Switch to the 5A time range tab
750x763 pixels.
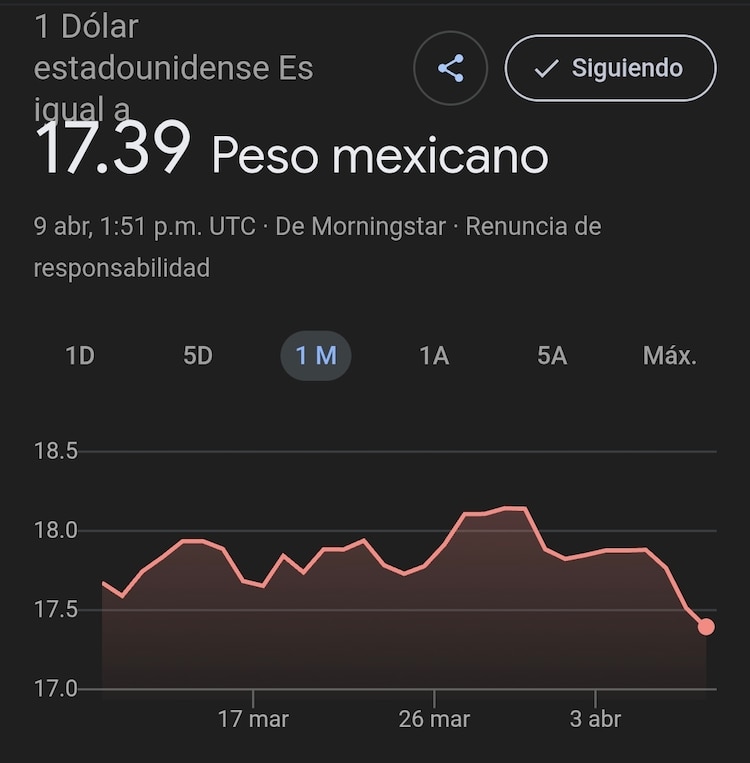(550, 355)
